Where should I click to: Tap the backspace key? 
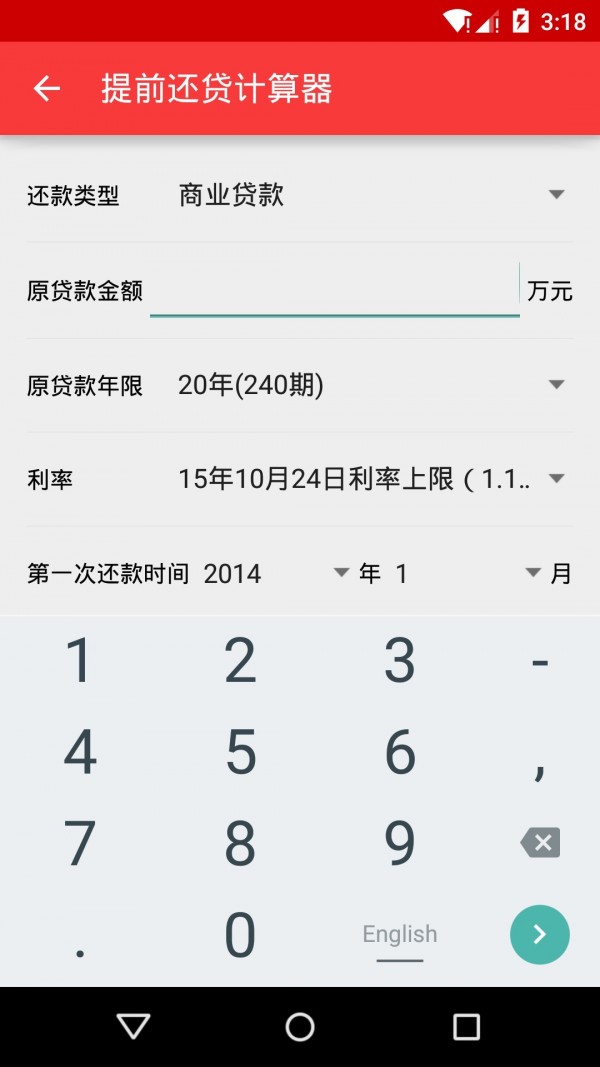pos(540,843)
